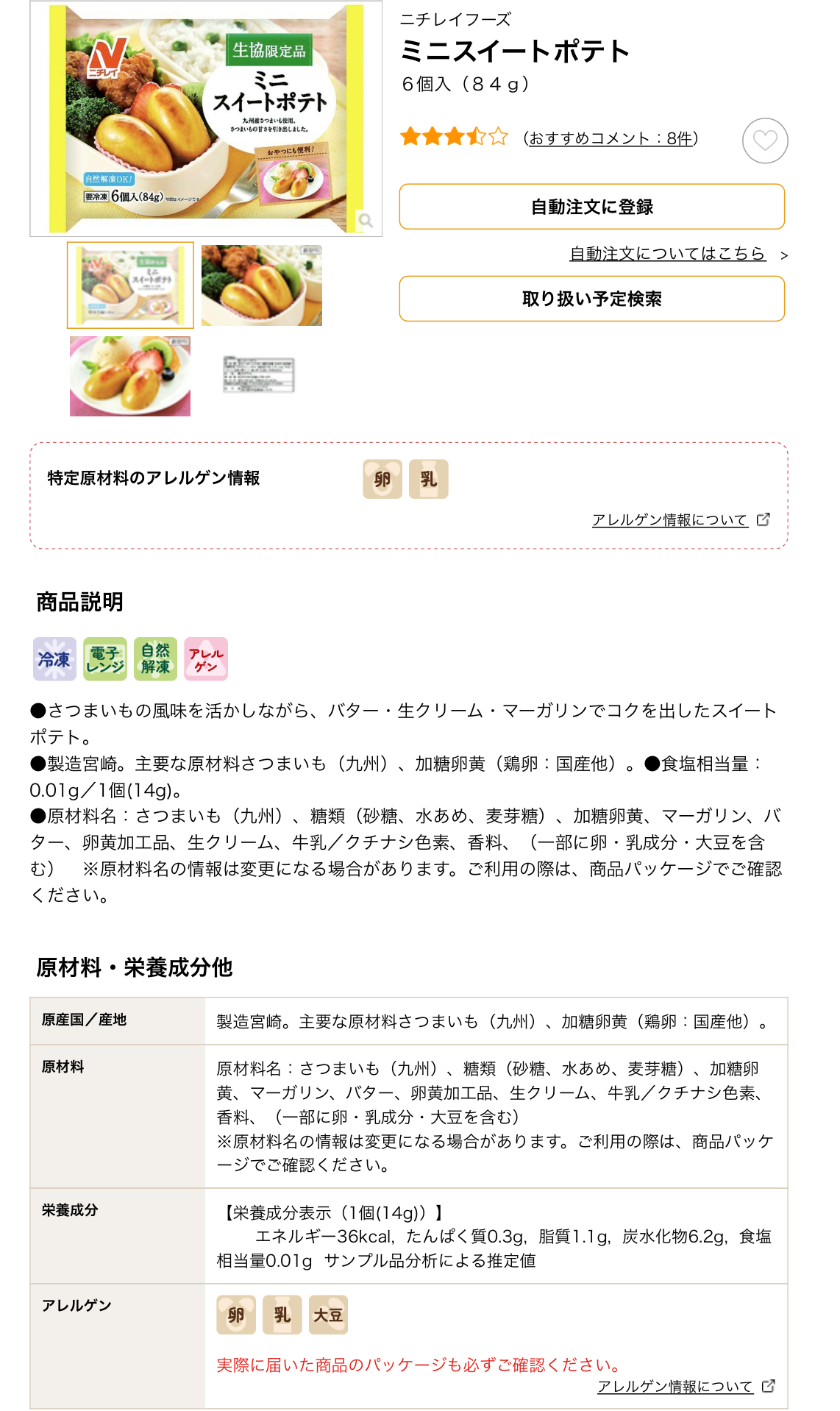Tap 自動注文に登録 button
The width and height of the screenshot is (840, 1411).
[x=591, y=207]
